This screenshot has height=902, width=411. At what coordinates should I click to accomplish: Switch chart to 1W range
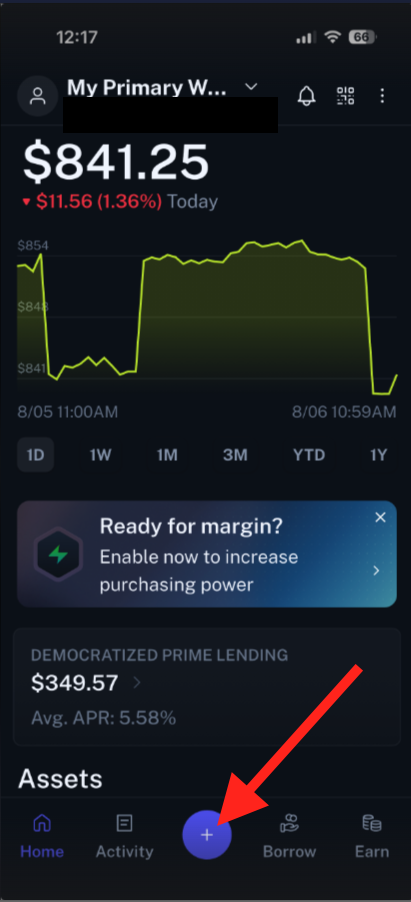100,455
